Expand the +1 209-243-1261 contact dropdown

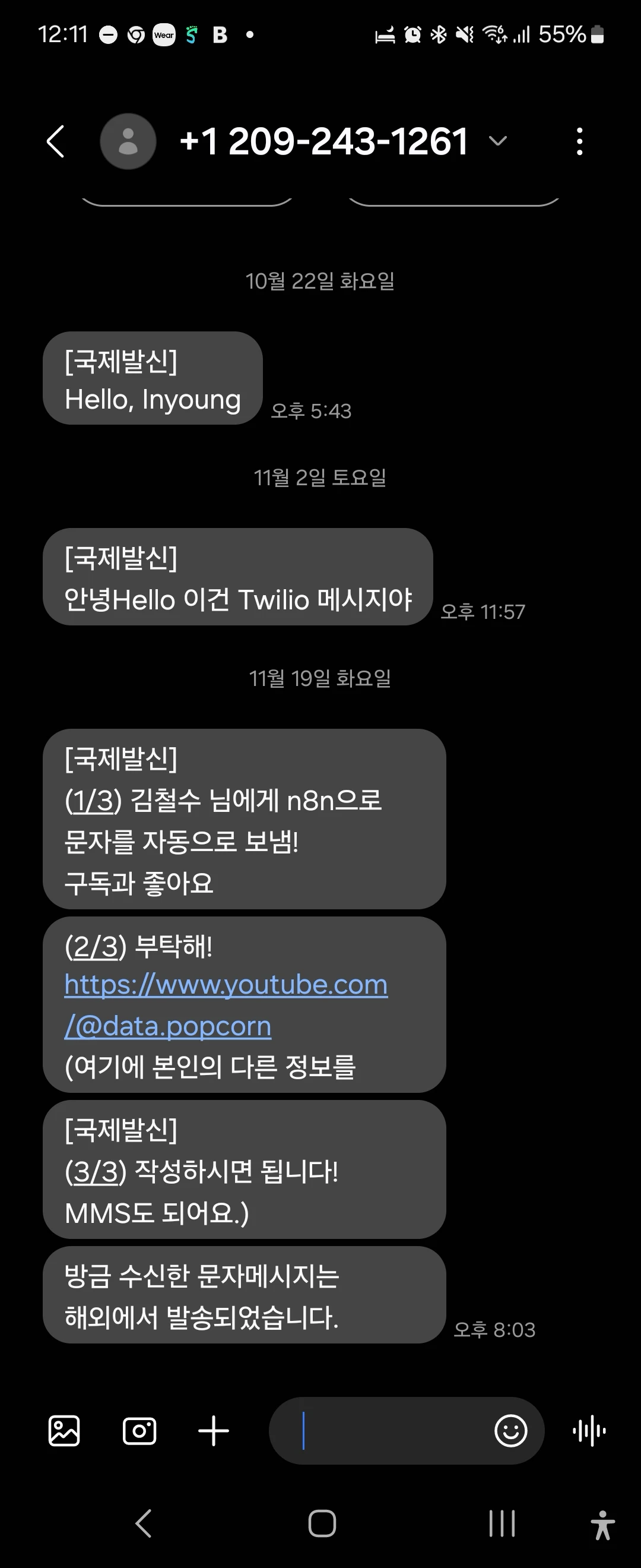(x=497, y=141)
